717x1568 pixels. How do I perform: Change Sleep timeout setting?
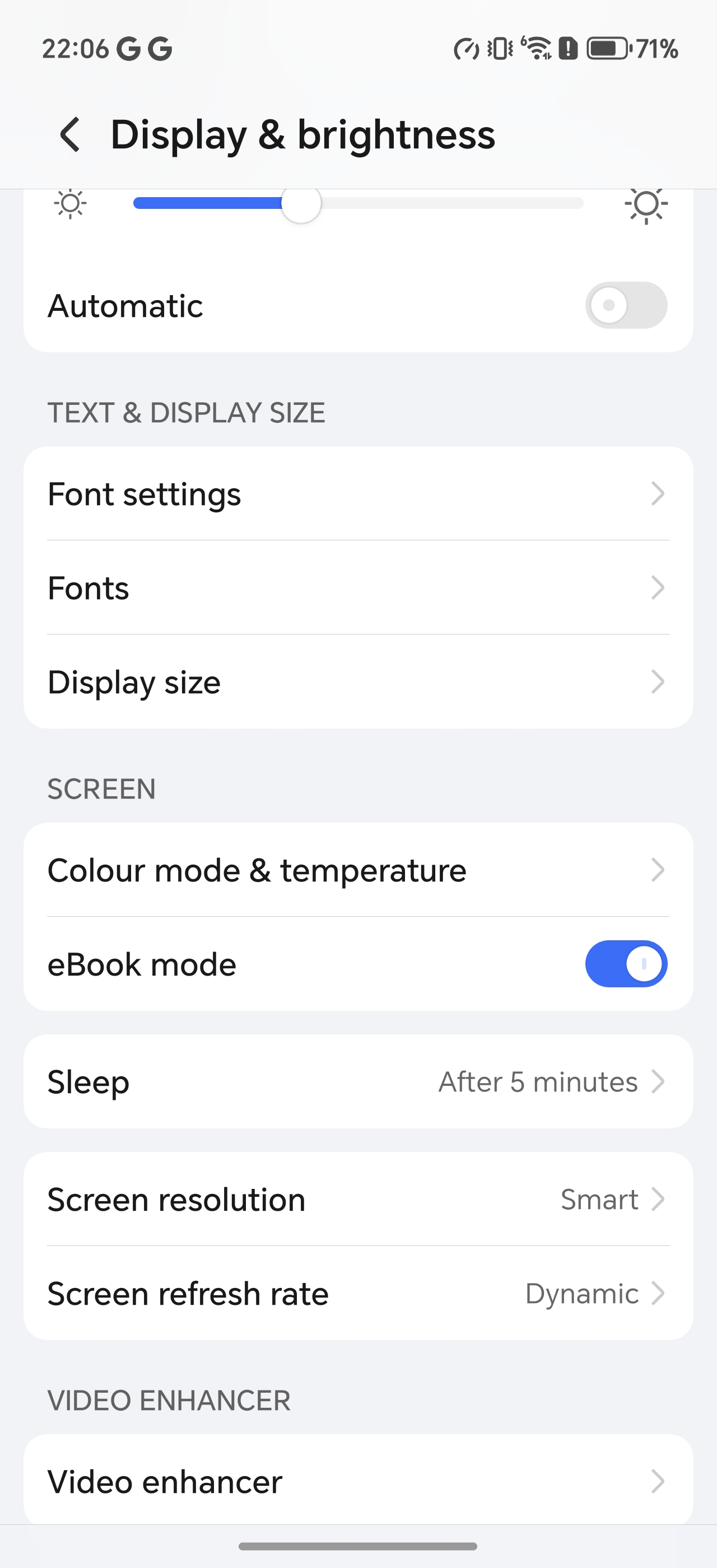point(358,1082)
